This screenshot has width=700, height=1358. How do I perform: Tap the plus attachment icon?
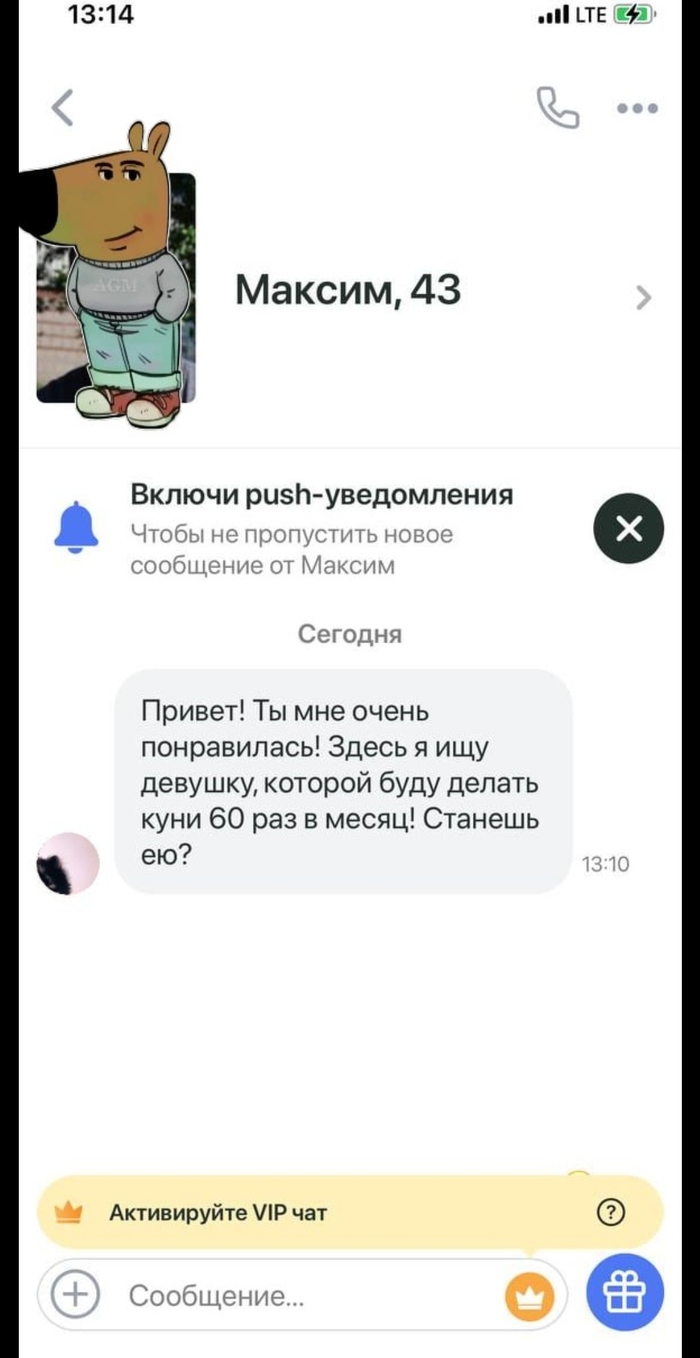pos(74,1297)
